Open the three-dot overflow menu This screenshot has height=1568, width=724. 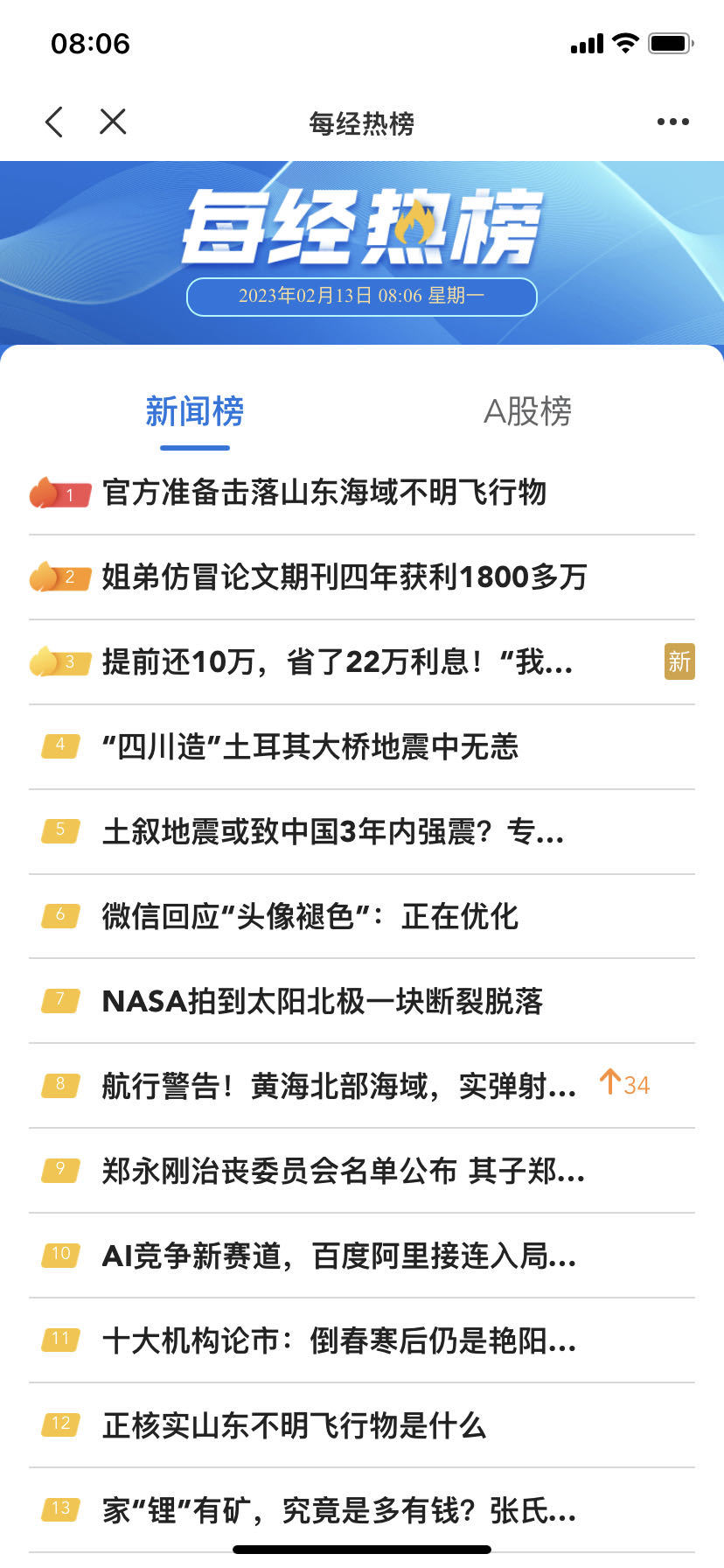[672, 122]
